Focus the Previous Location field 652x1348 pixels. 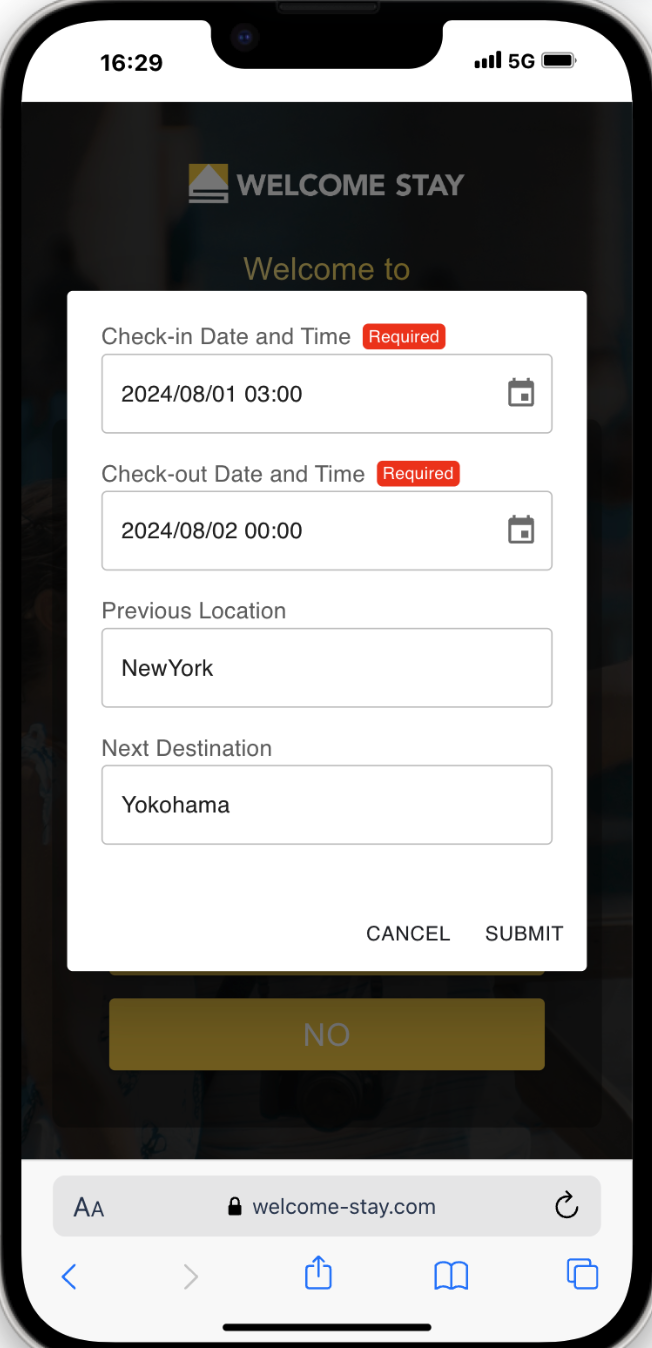click(x=326, y=667)
